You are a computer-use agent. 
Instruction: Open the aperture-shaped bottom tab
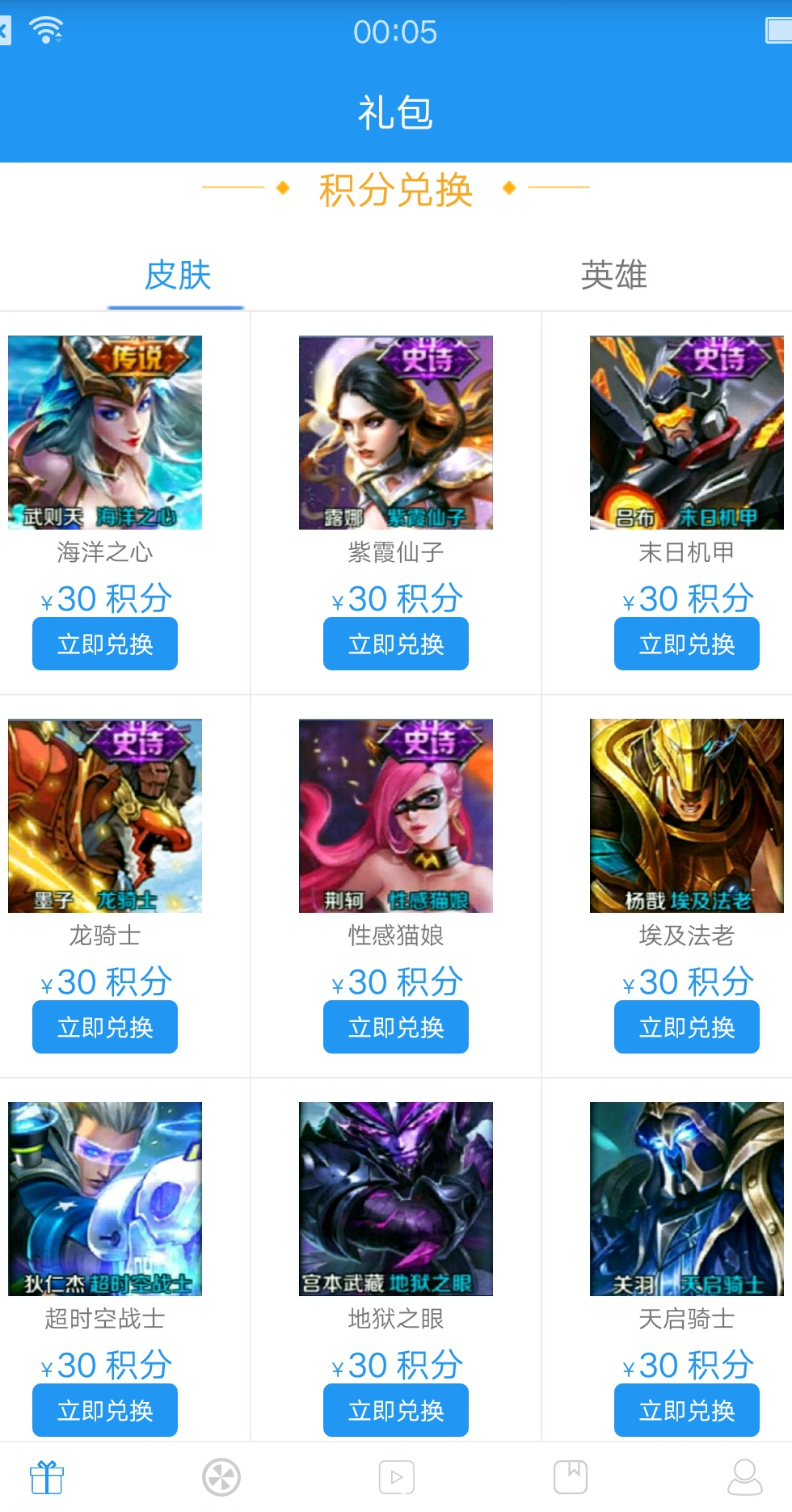pos(221,1477)
